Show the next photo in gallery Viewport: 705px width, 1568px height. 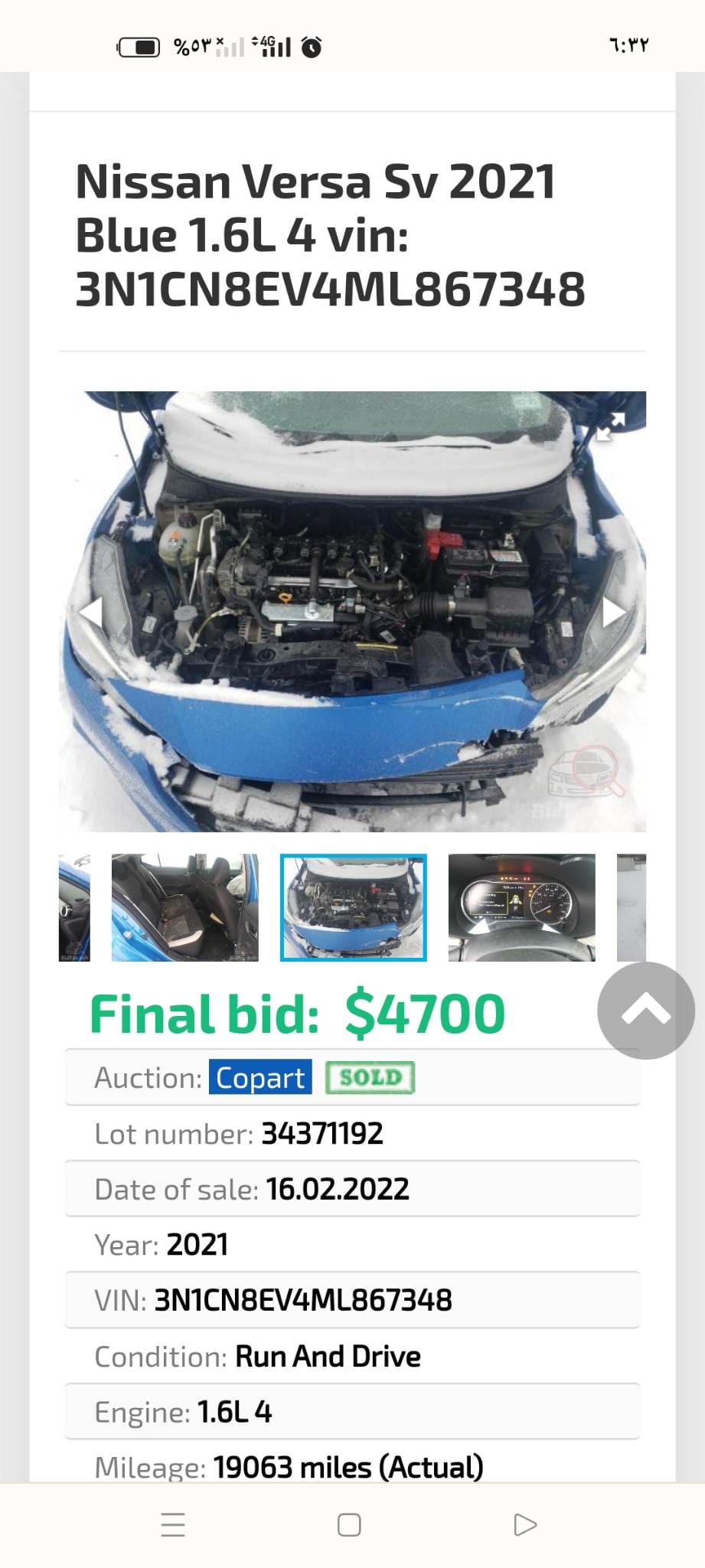click(614, 612)
